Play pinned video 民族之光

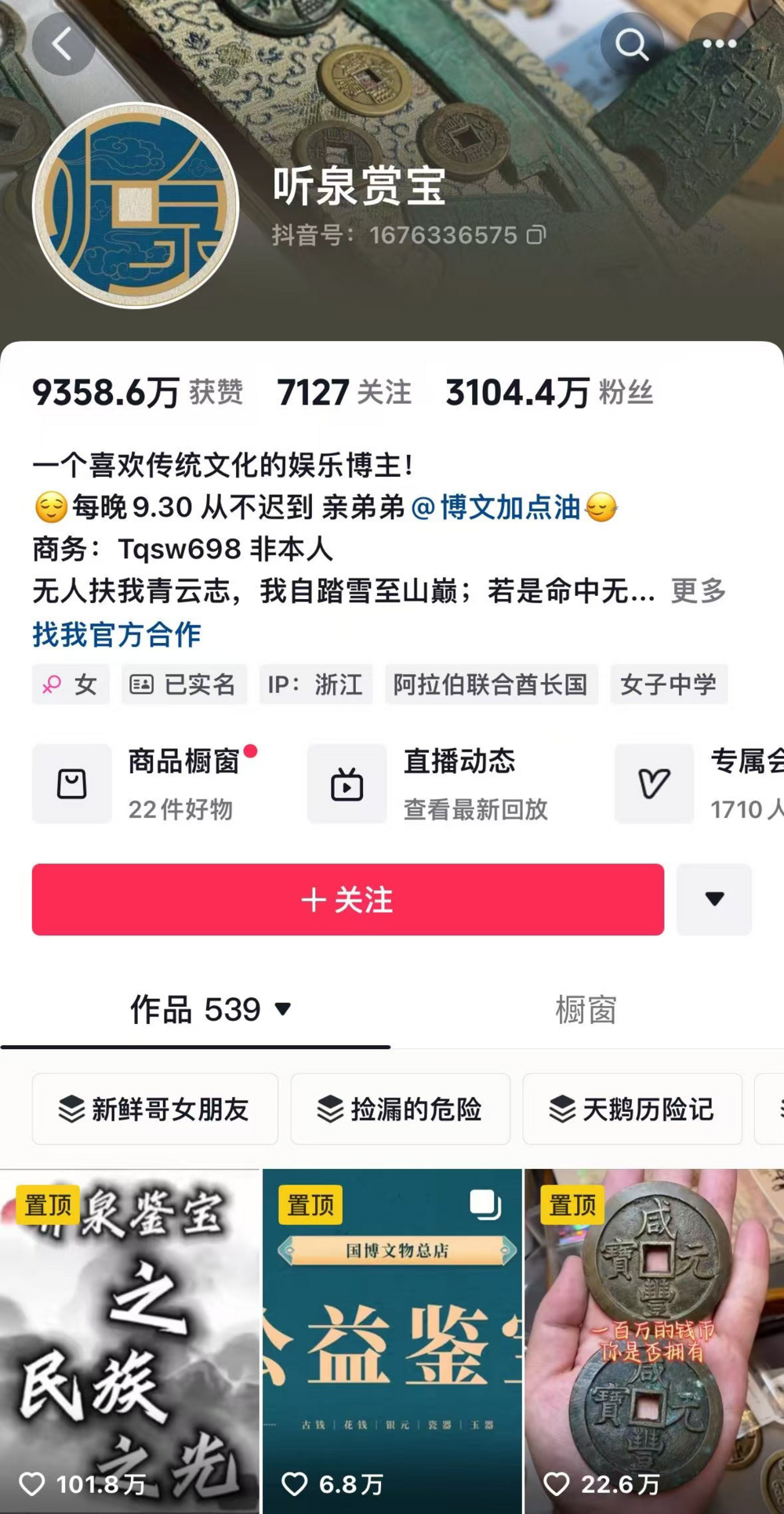coord(129,1341)
